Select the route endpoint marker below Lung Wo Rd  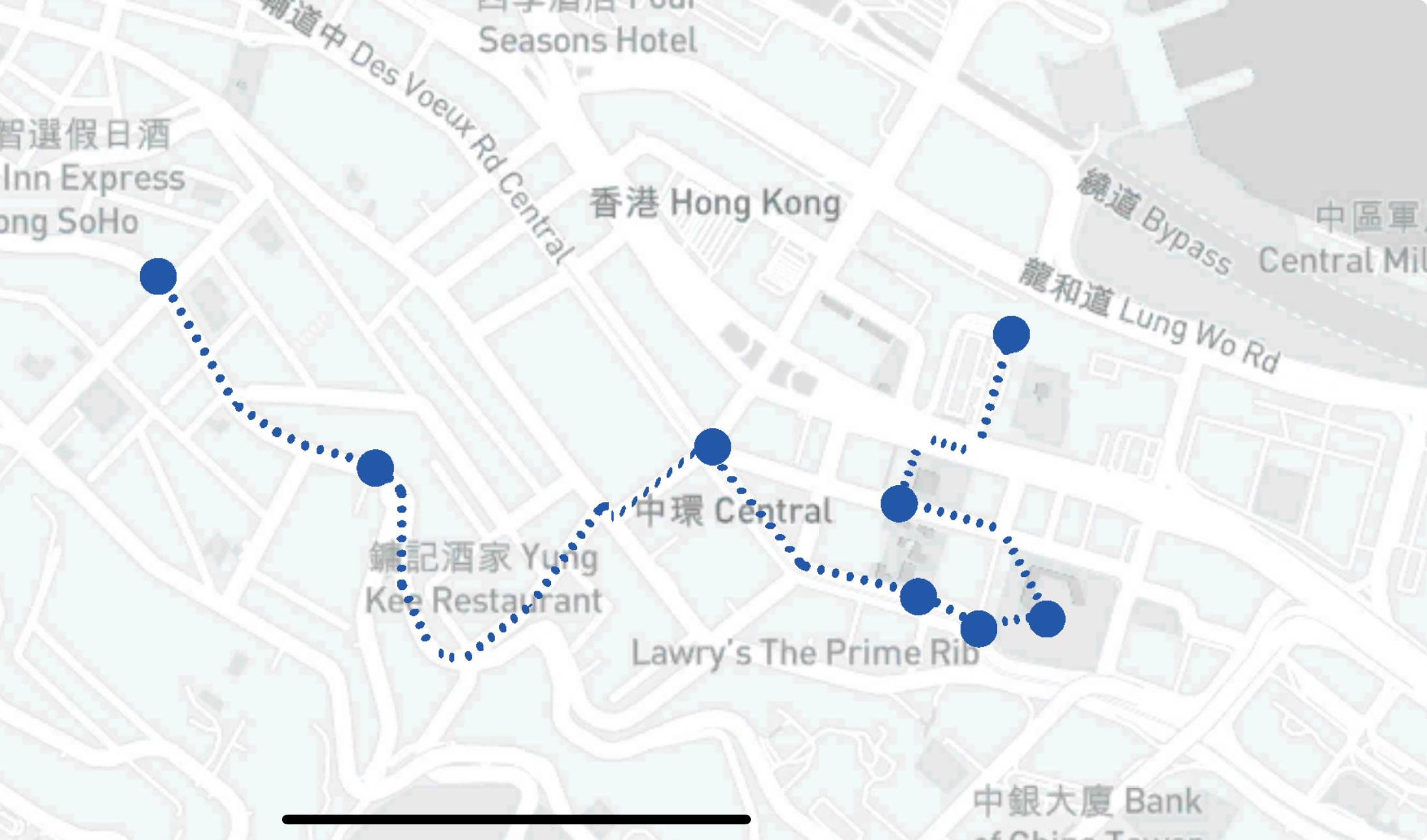pos(1011,335)
